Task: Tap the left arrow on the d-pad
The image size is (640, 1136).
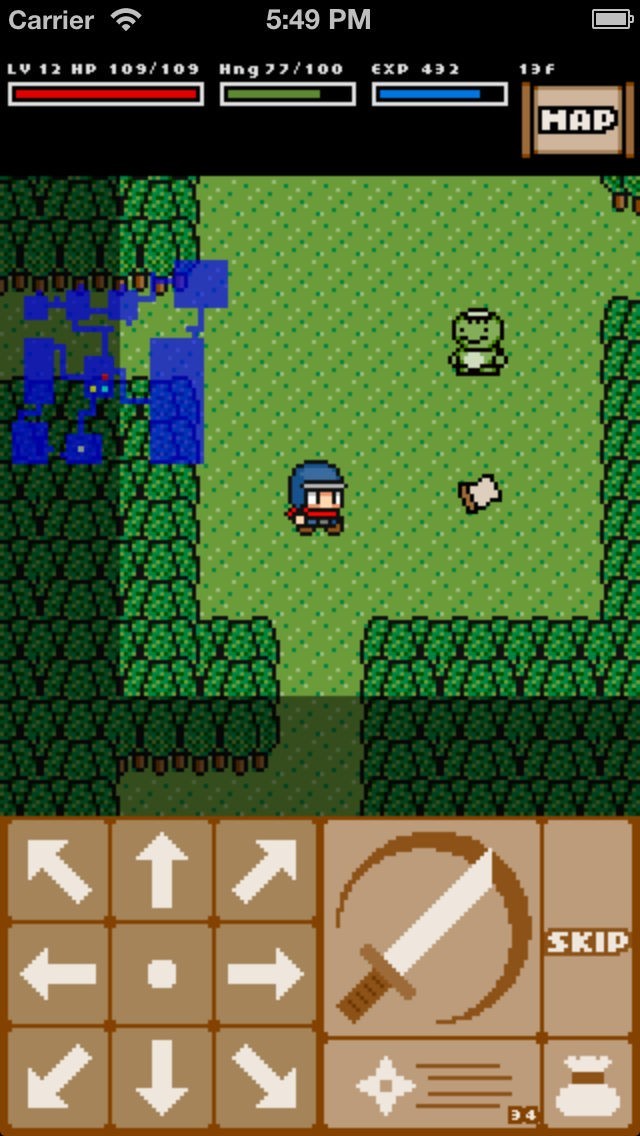Action: (x=59, y=973)
